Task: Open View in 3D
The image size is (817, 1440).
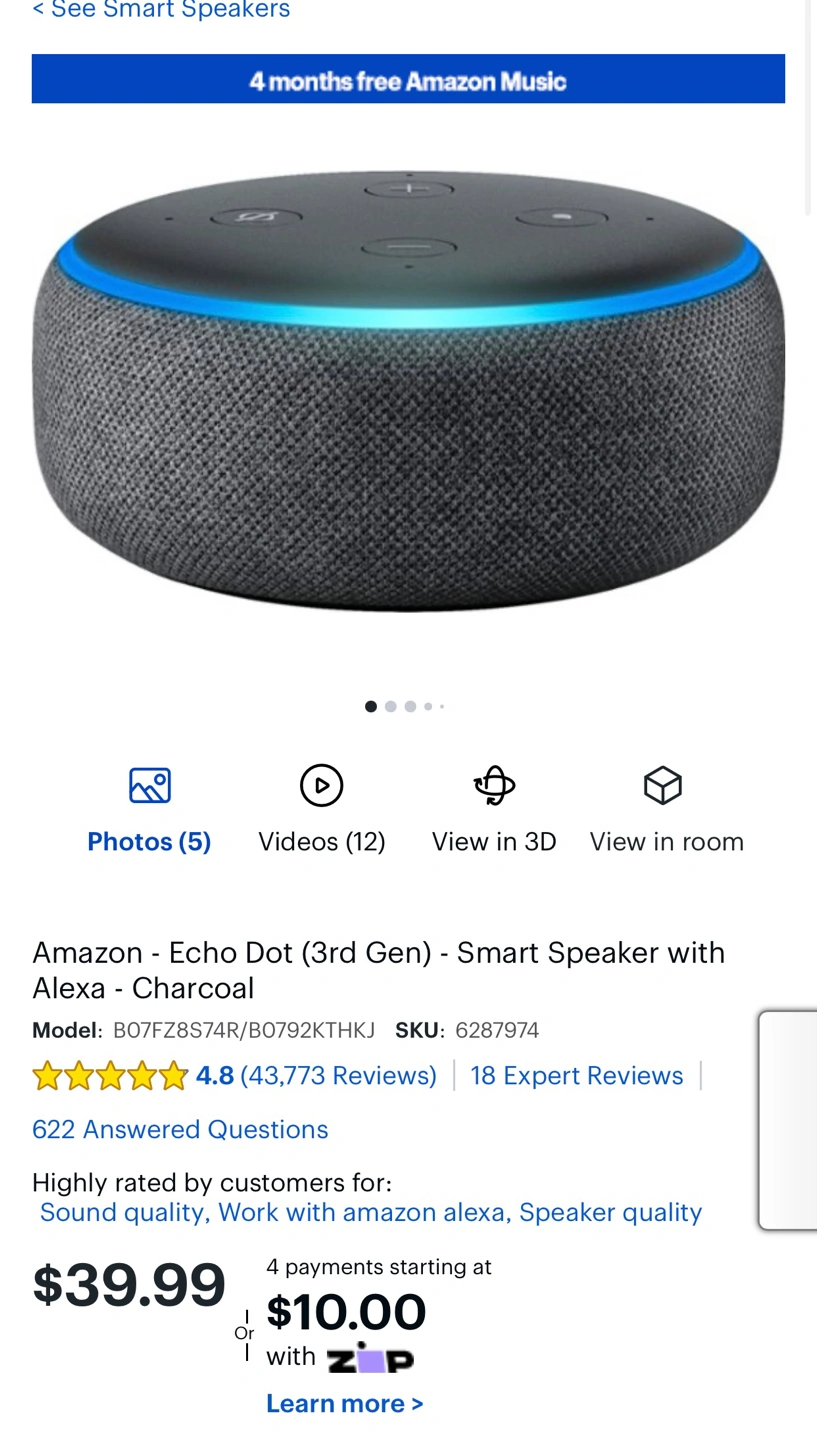Action: point(494,810)
